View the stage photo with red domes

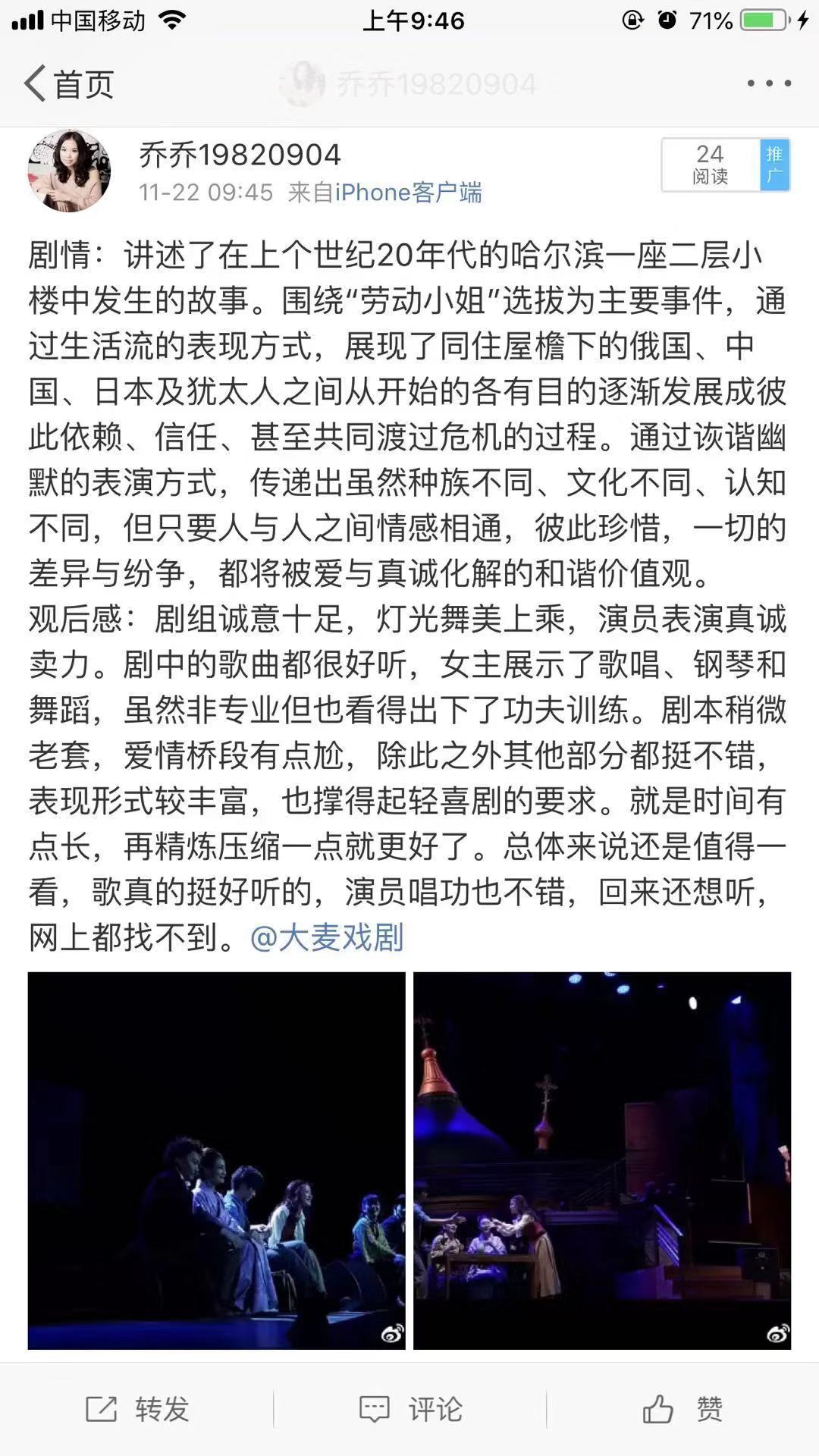pyautogui.click(x=602, y=1160)
